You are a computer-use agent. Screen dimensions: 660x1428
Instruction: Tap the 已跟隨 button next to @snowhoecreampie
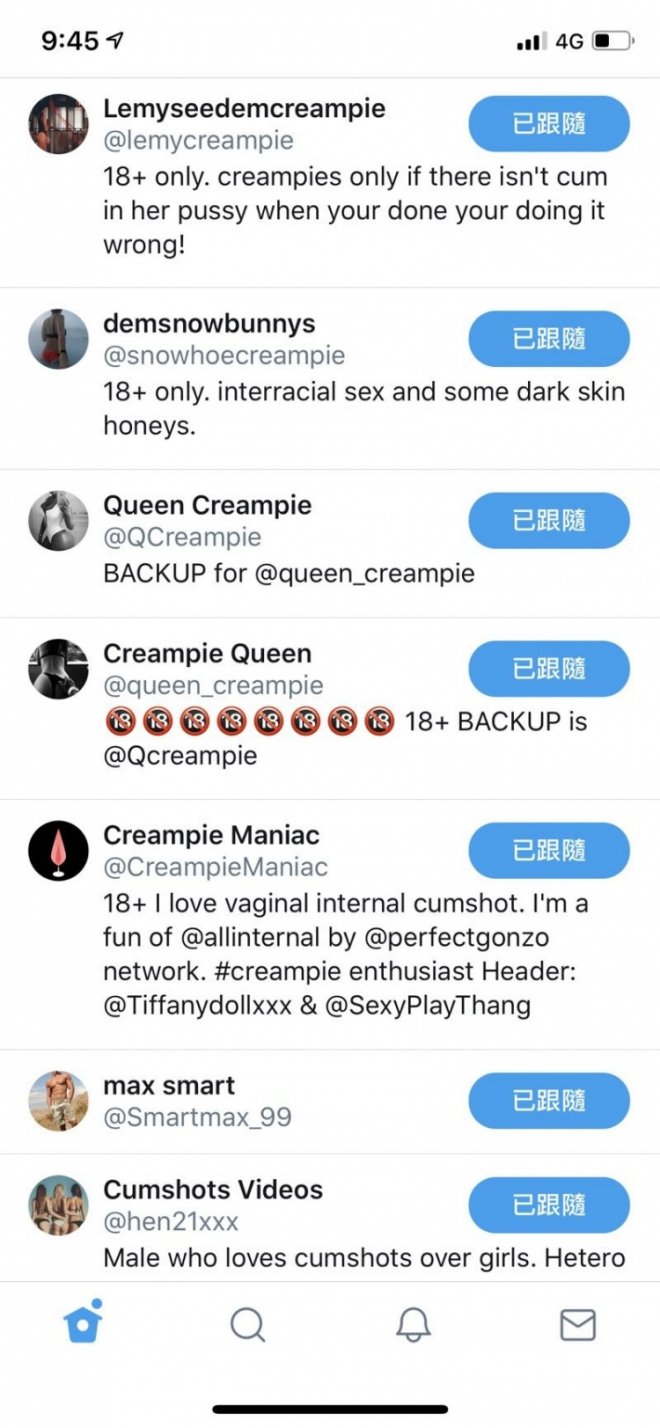(549, 339)
